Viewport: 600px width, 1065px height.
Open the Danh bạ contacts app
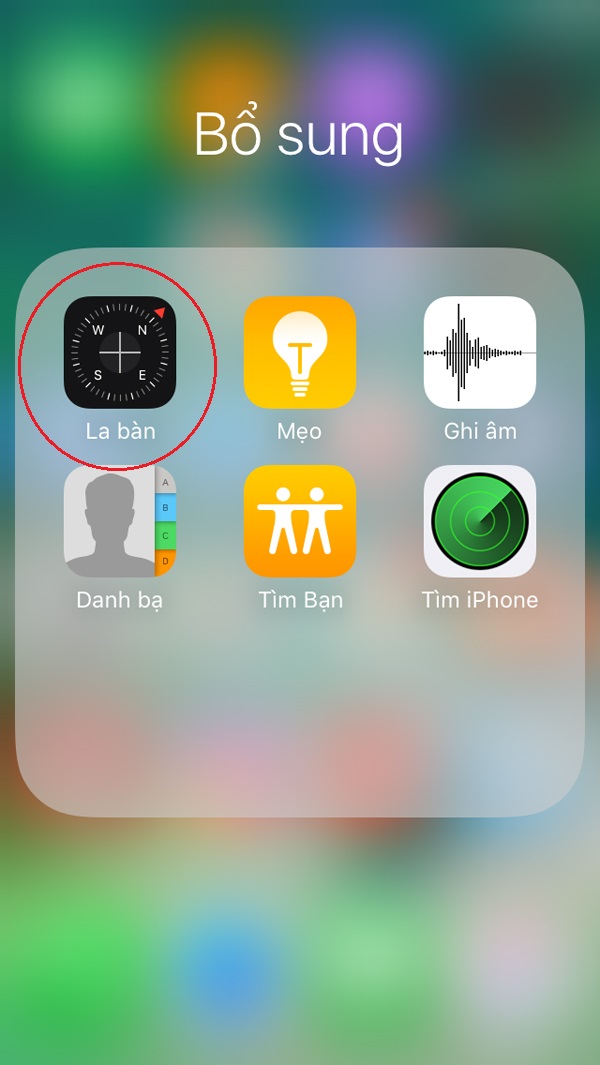(x=120, y=521)
